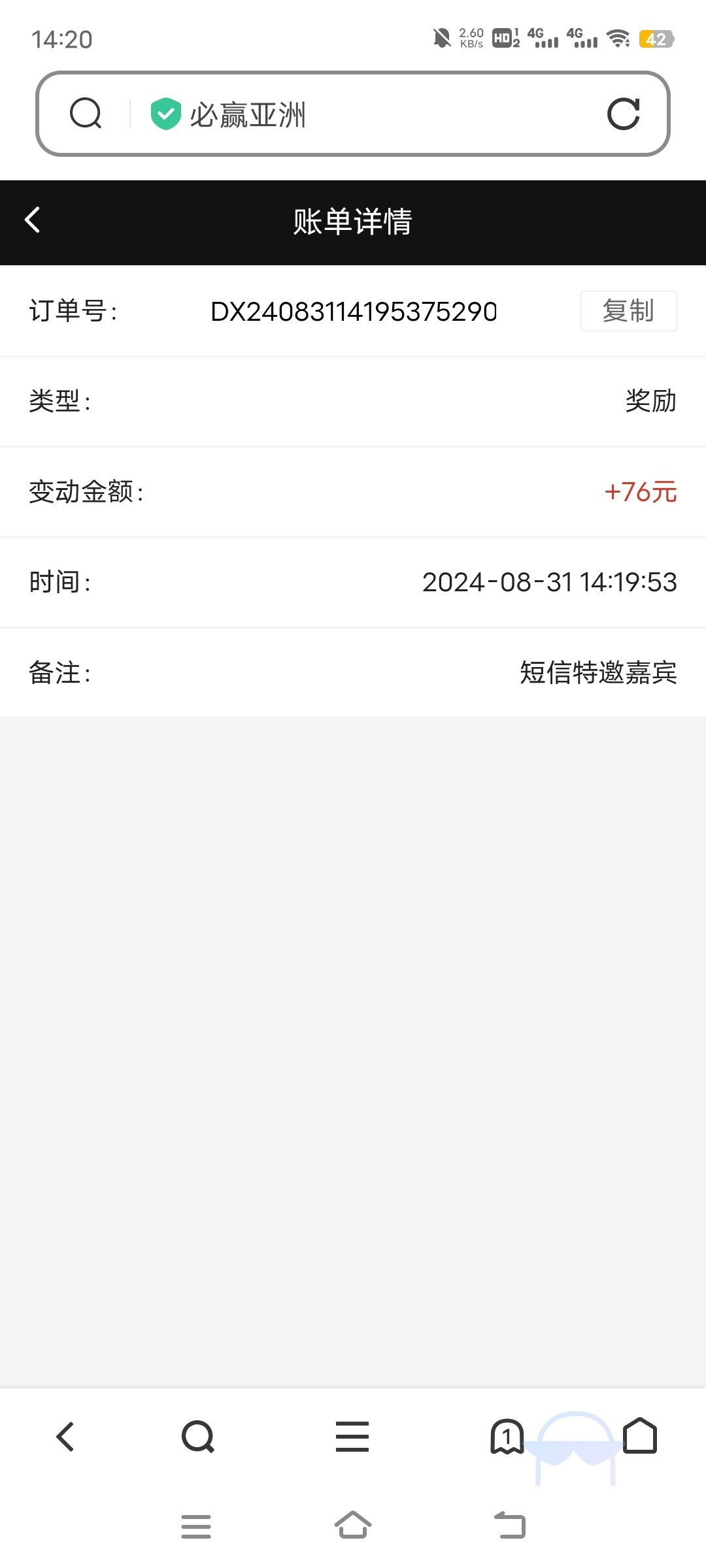Tap the search icon in address bar
Viewport: 706px width, 1568px height.
coord(86,114)
